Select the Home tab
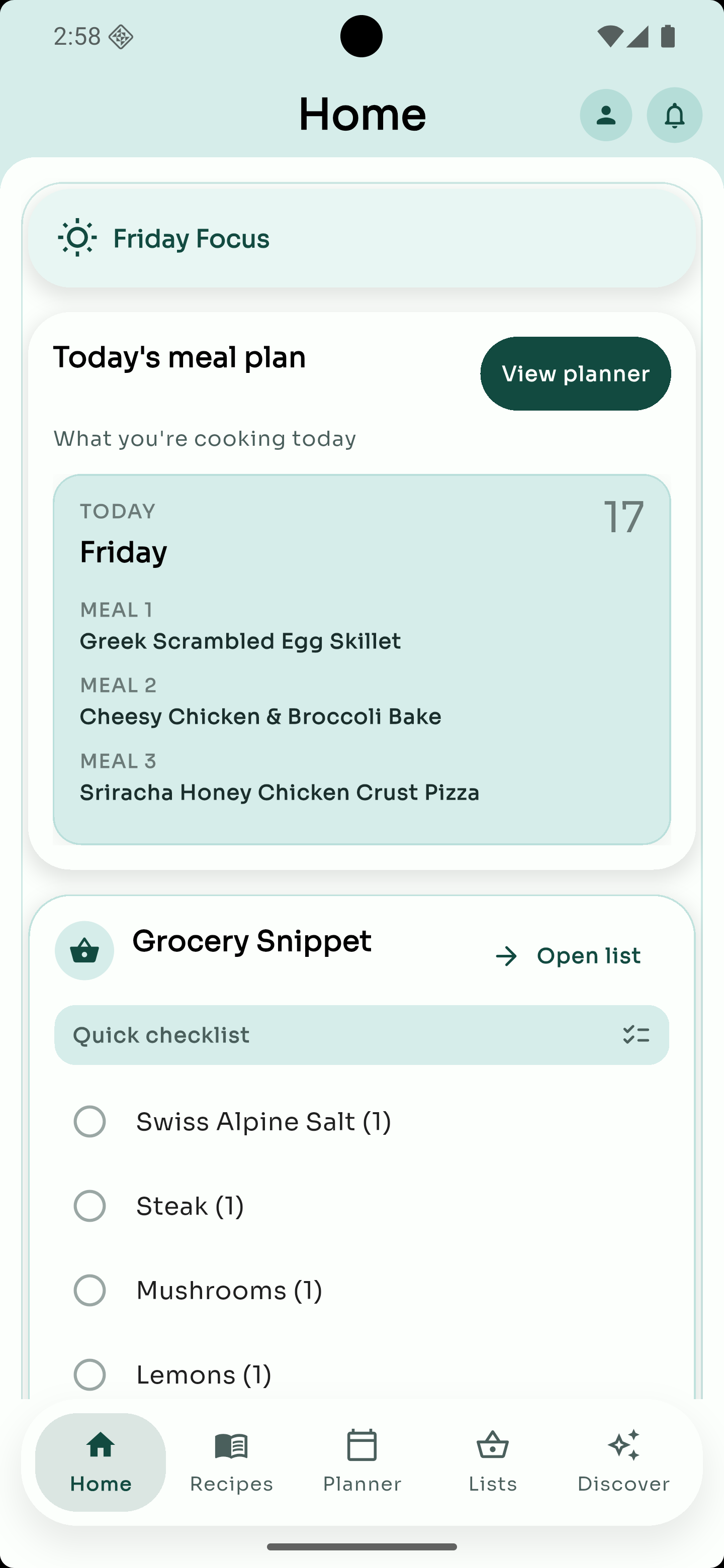This screenshot has width=724, height=1568. click(x=101, y=1461)
